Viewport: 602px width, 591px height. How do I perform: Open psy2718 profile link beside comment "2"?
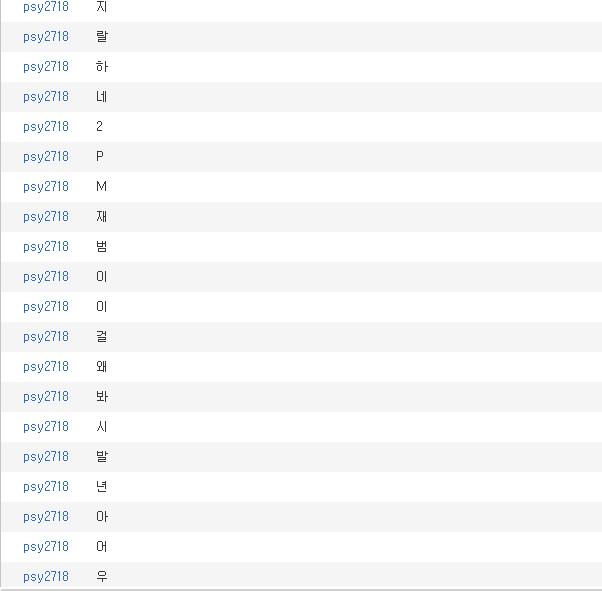pos(46,127)
